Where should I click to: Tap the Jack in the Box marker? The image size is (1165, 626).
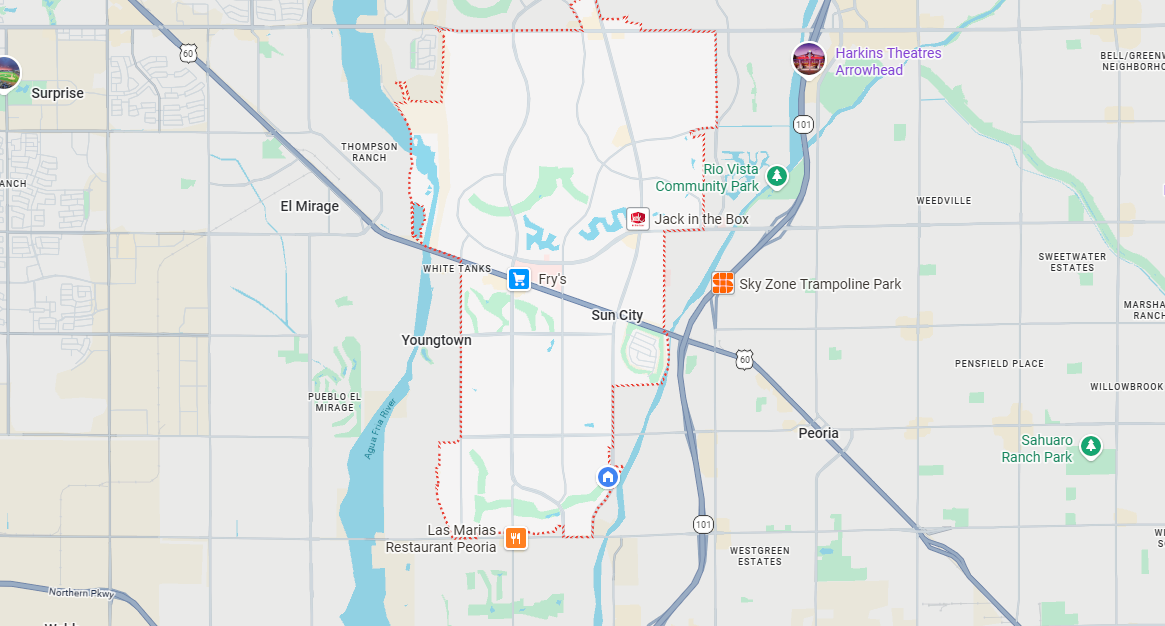637,219
